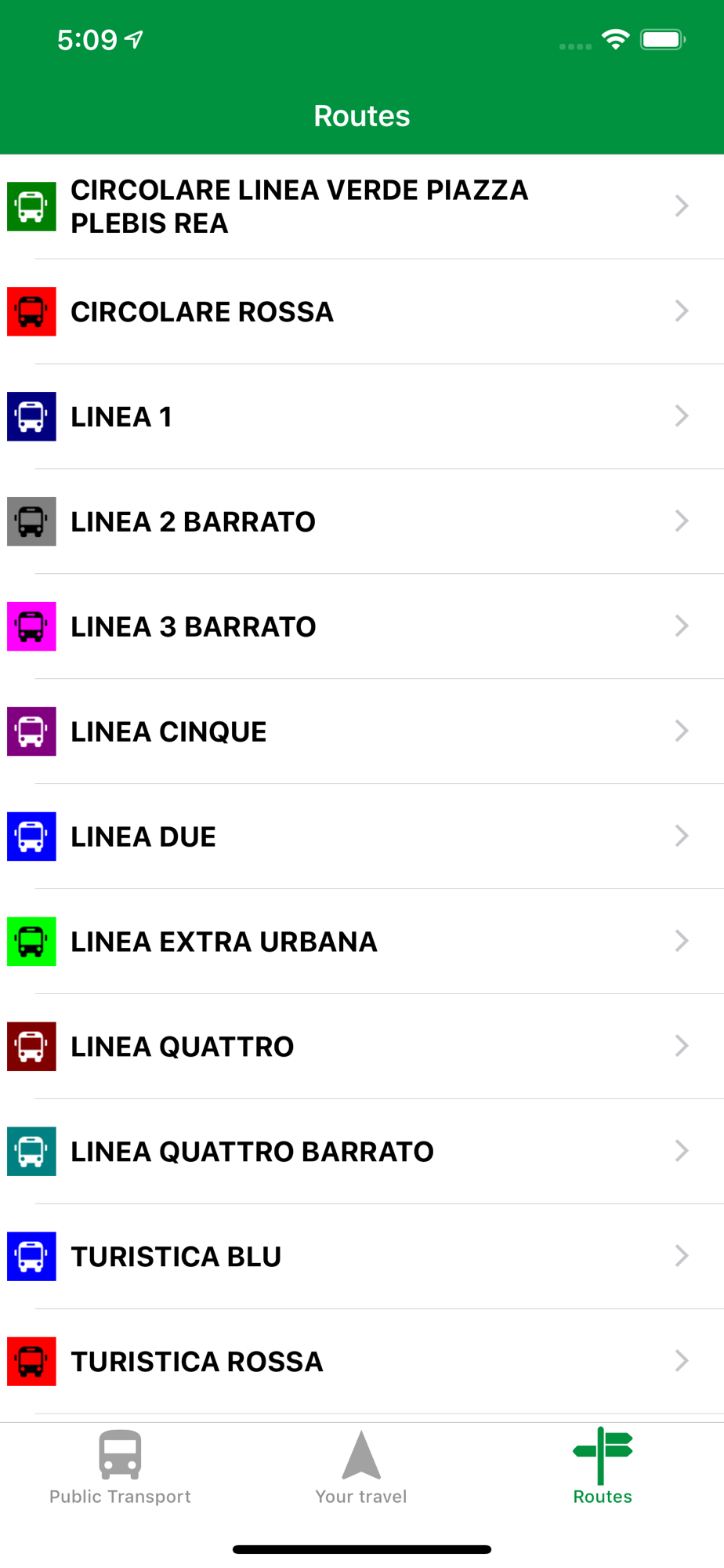The width and height of the screenshot is (724, 1568).
Task: Select the Circolare Rossa route
Action: pos(362,312)
